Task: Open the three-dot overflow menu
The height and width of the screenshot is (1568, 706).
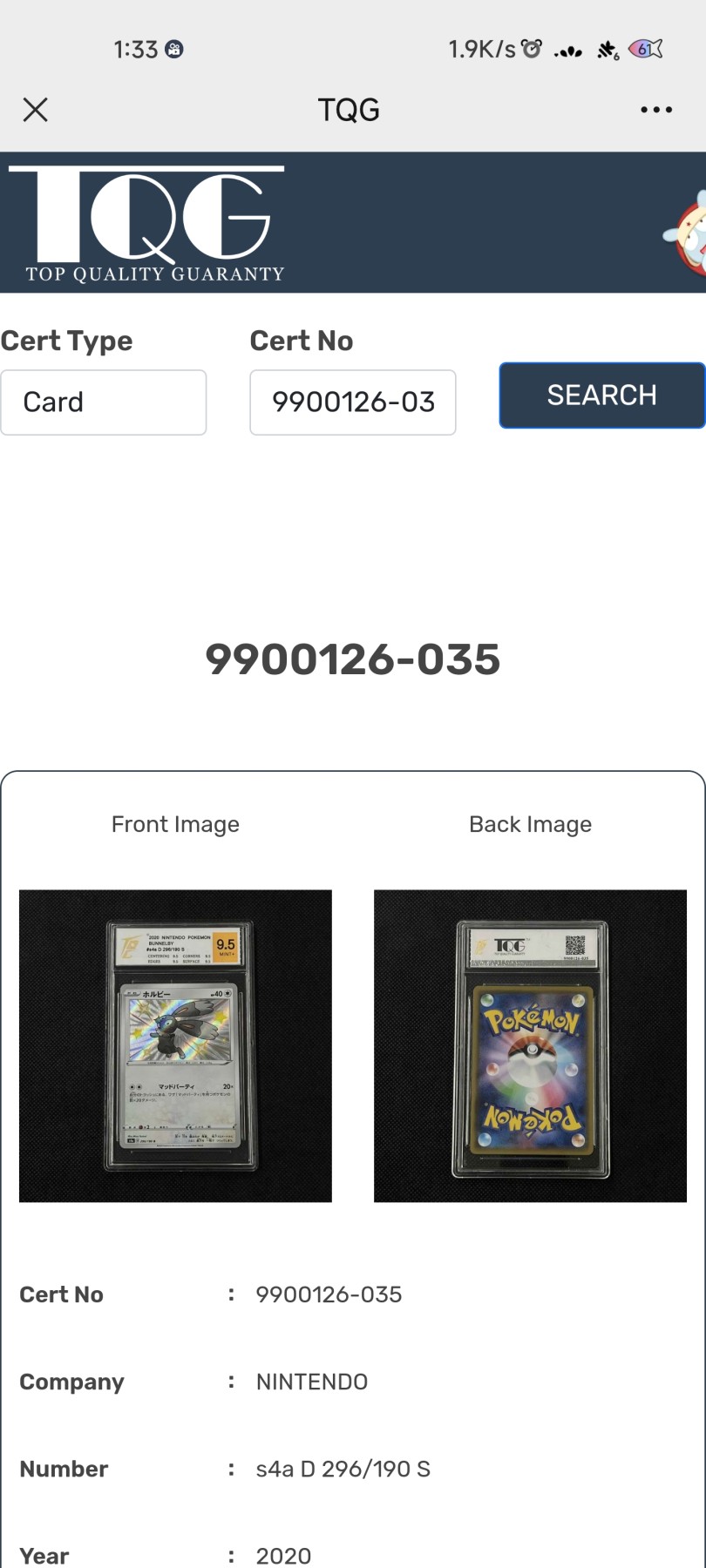Action: click(655, 110)
